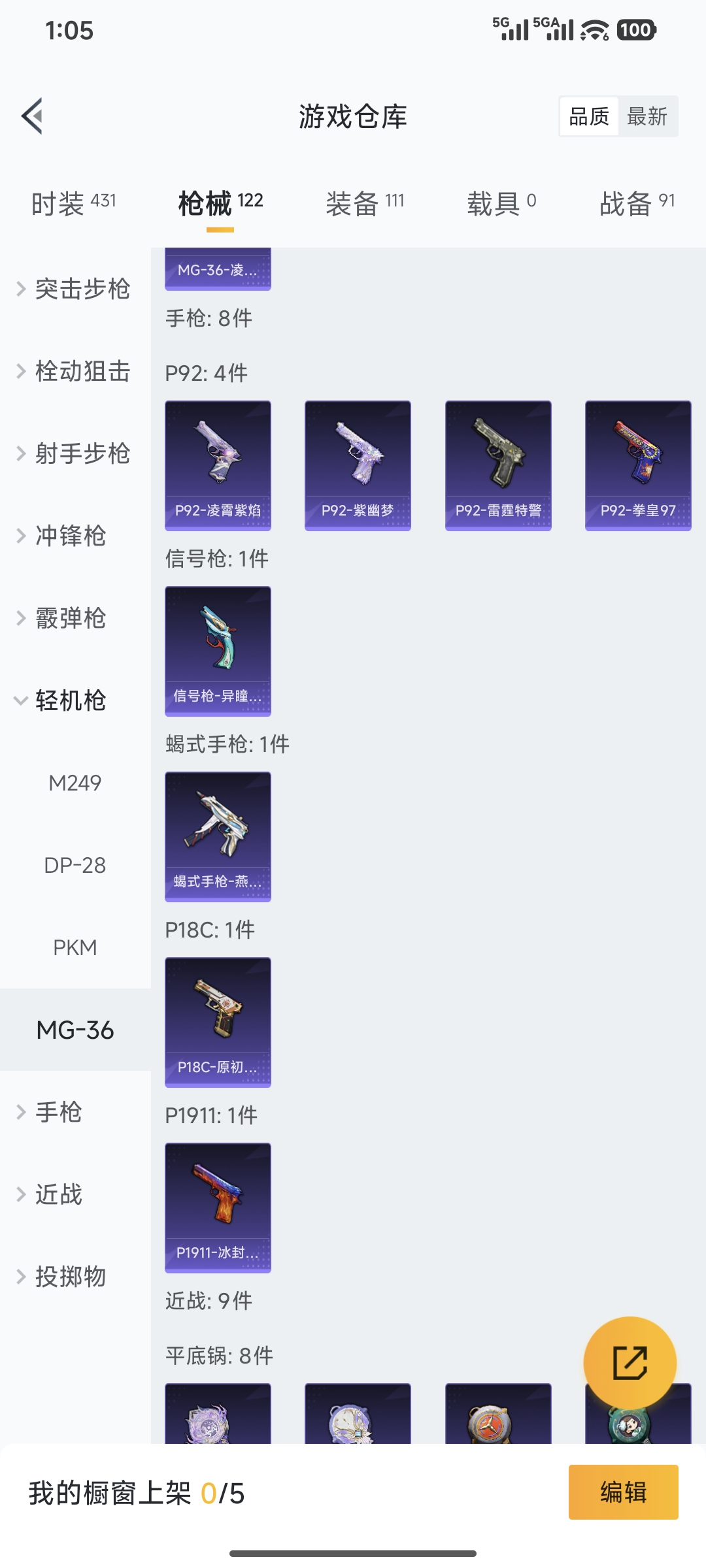
Task: Select M249 in the sidebar
Action: [75, 783]
